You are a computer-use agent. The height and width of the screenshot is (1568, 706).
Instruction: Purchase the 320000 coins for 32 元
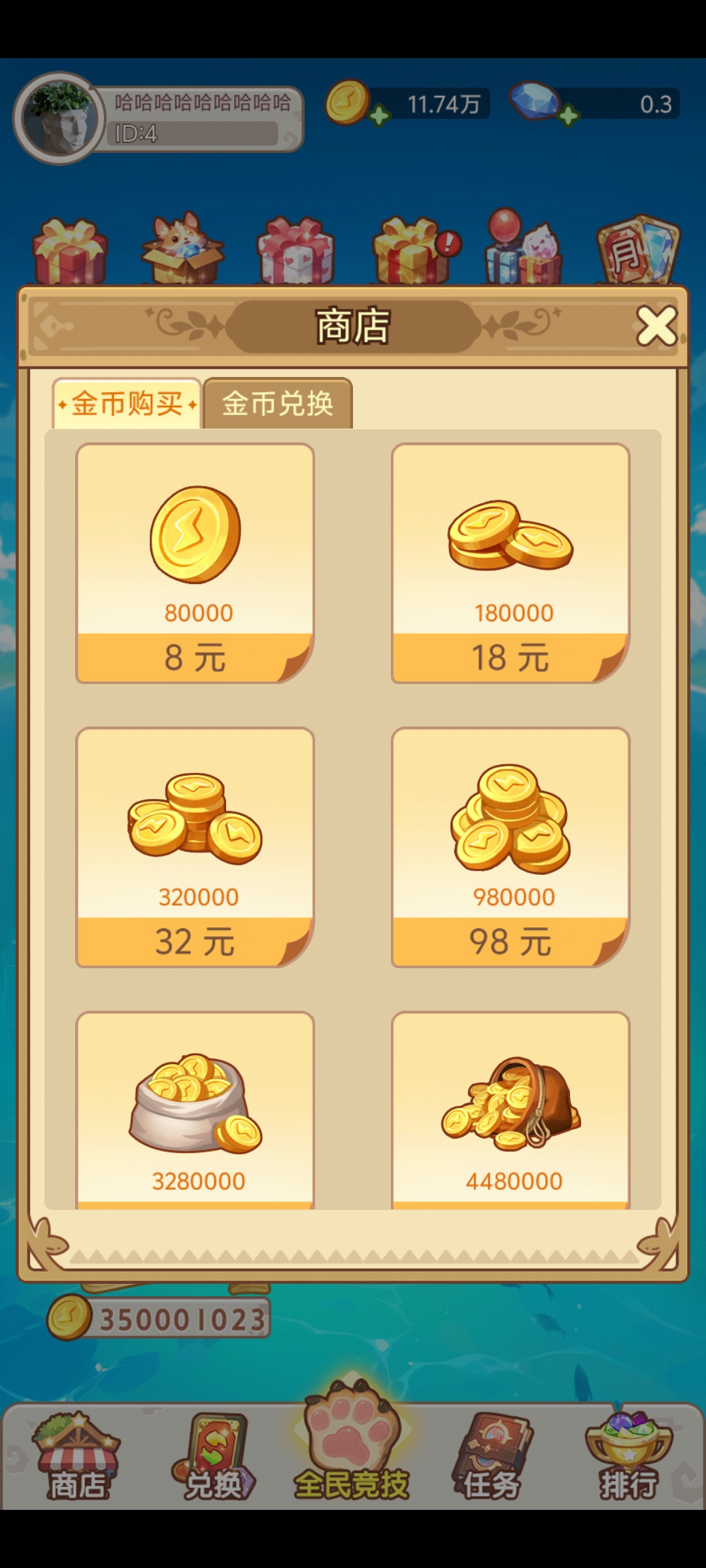click(x=195, y=941)
